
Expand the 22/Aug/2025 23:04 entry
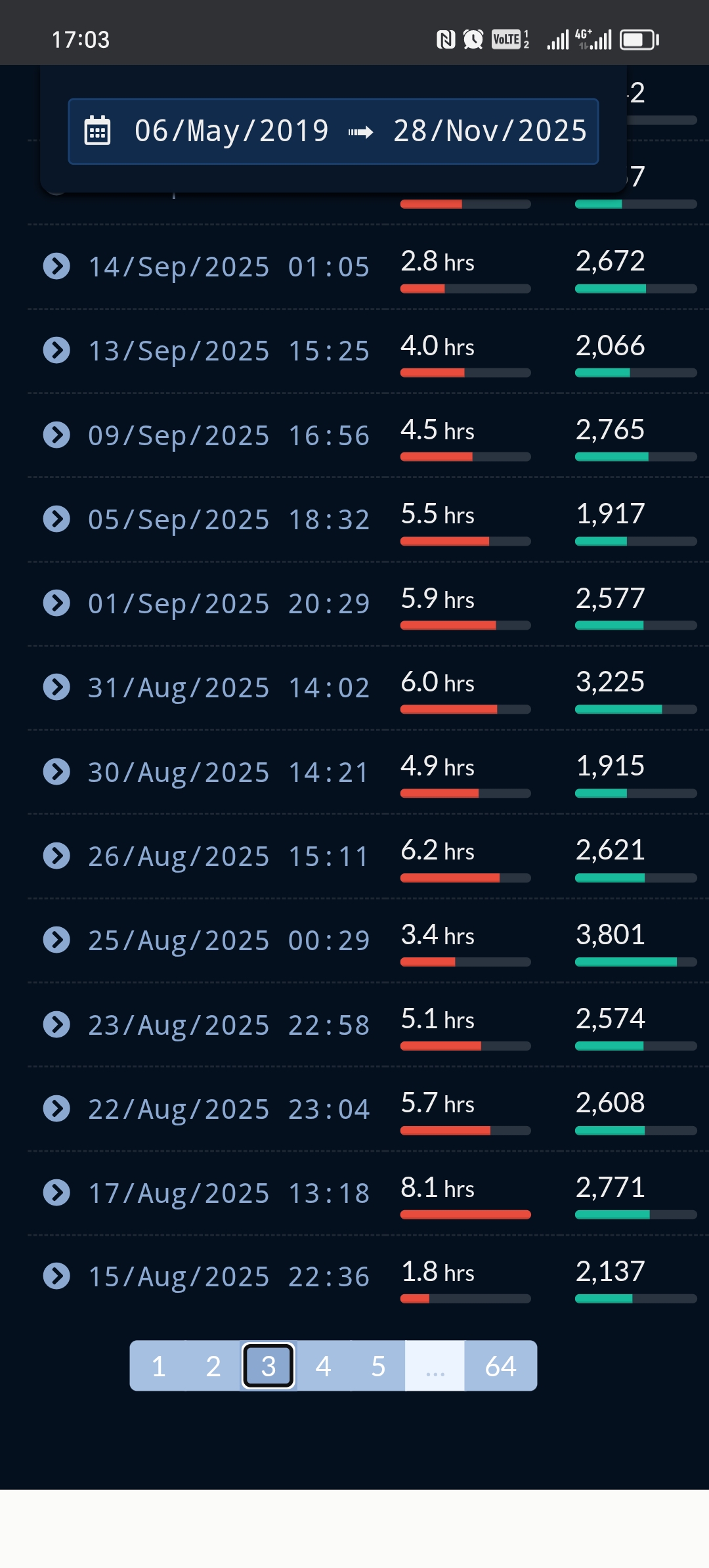[57, 1108]
